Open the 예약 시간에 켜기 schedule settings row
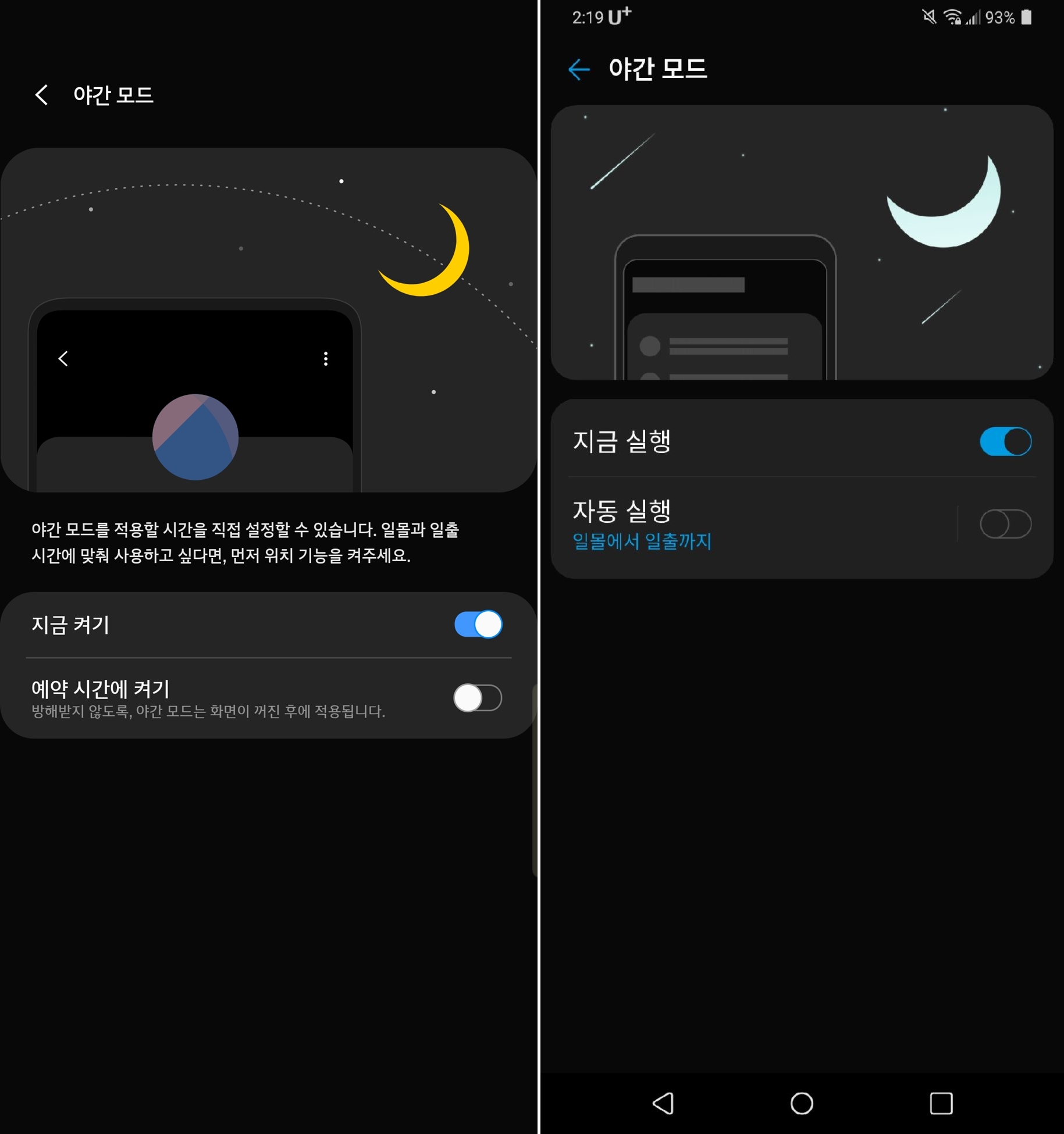Screen dimensions: 1064x1134 tap(221, 698)
